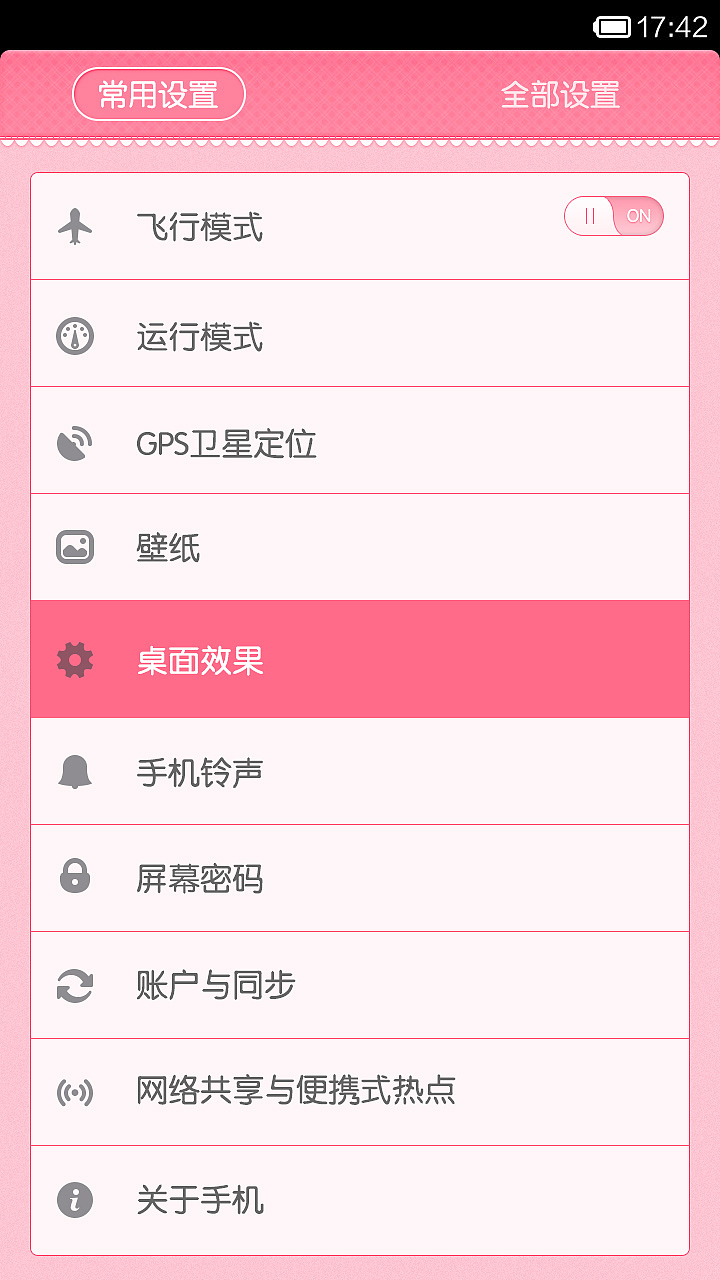Click the info icon next to 关于手机

[75, 1200]
